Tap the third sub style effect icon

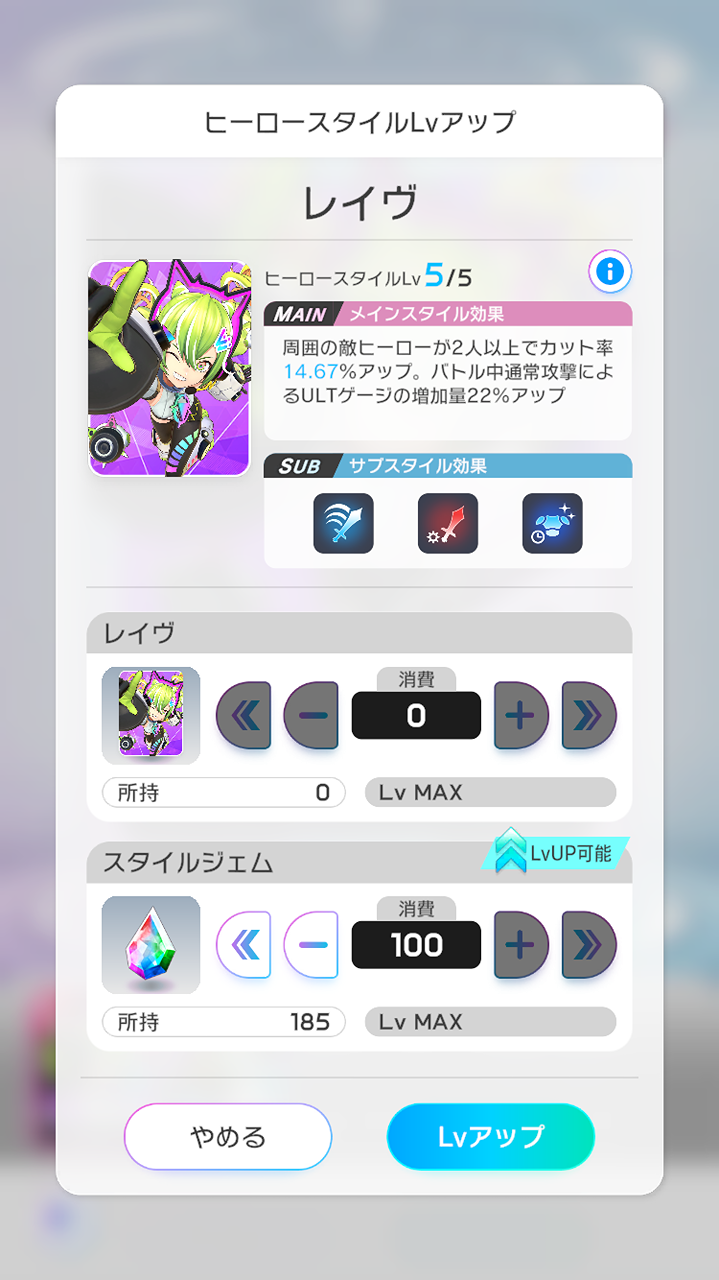pos(552,523)
